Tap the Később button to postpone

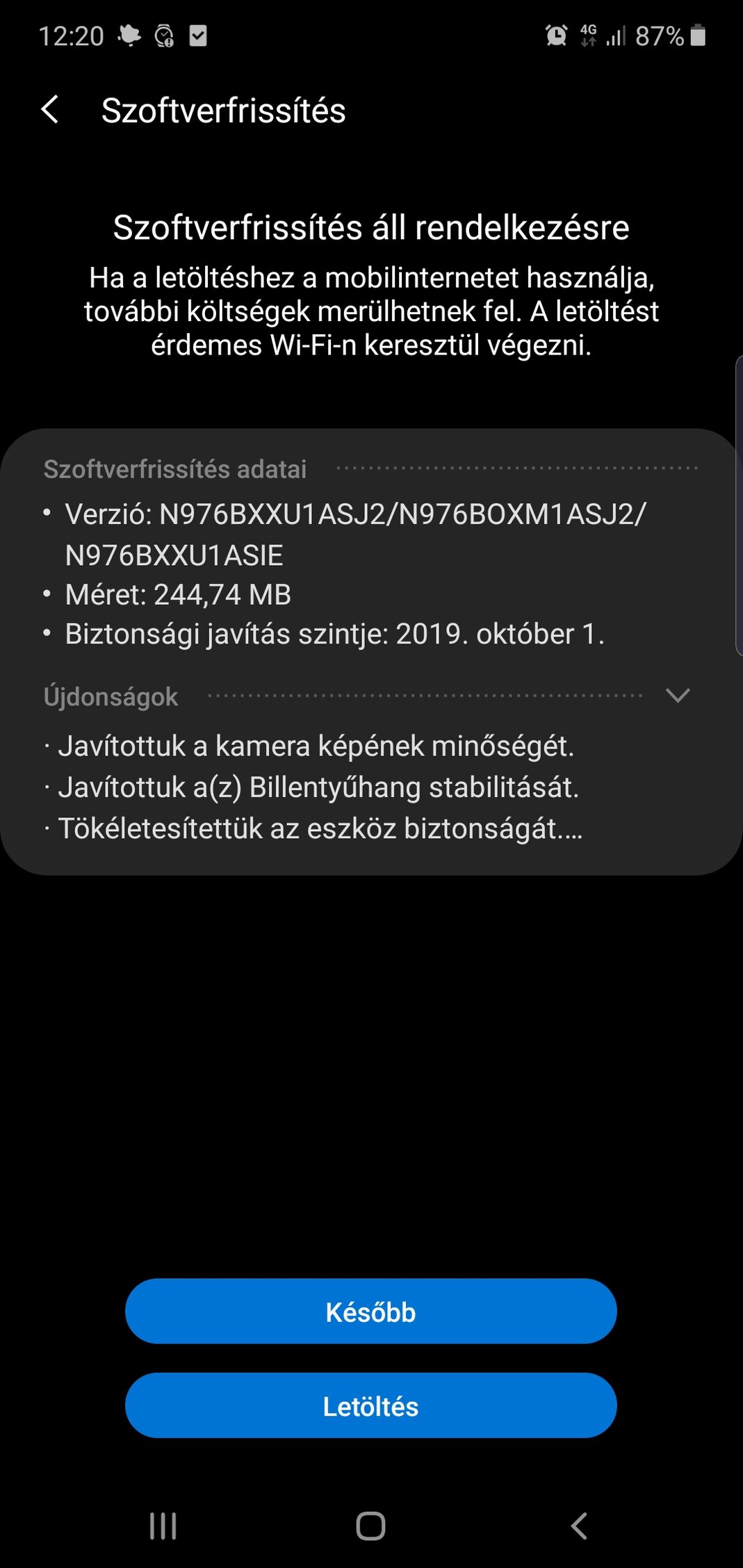370,1311
